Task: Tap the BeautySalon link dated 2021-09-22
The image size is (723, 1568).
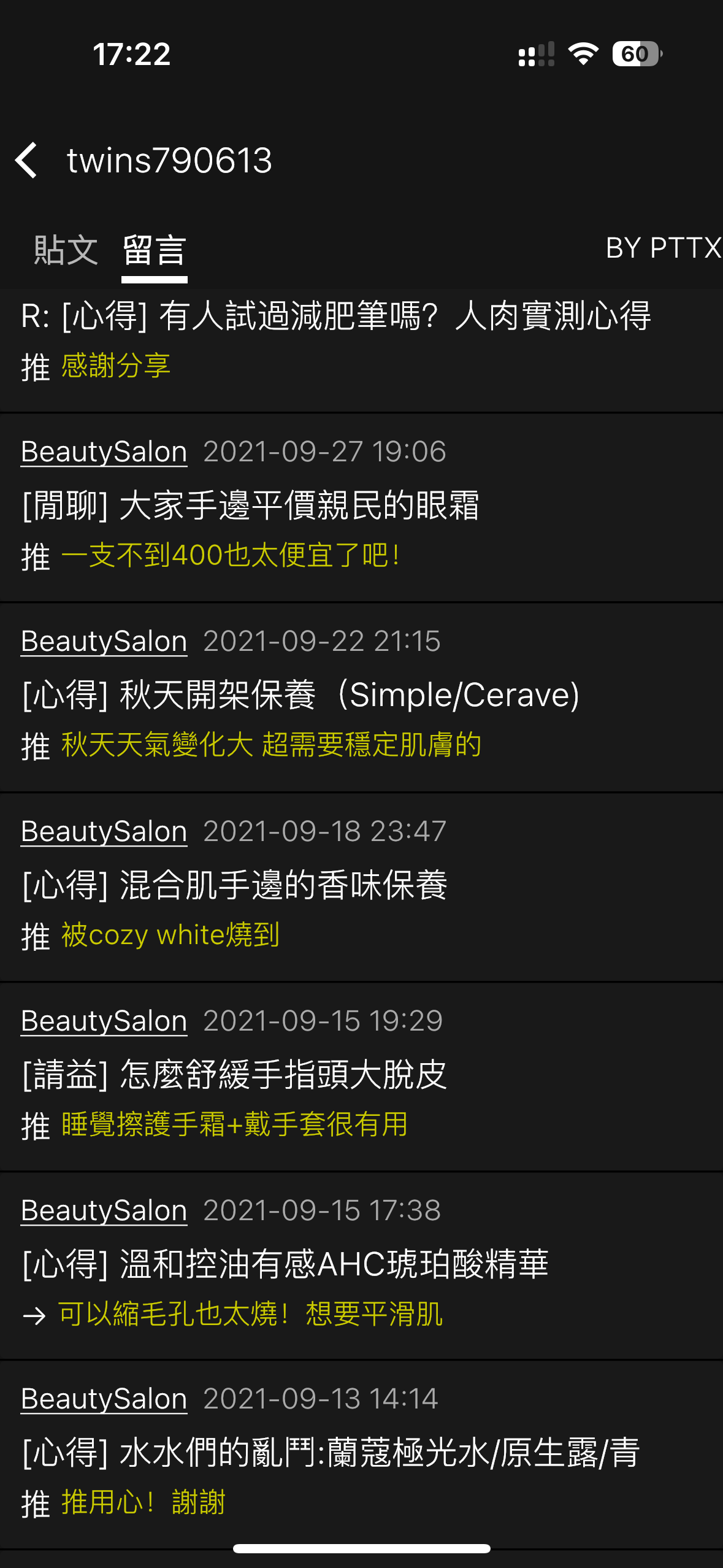Action: click(104, 642)
